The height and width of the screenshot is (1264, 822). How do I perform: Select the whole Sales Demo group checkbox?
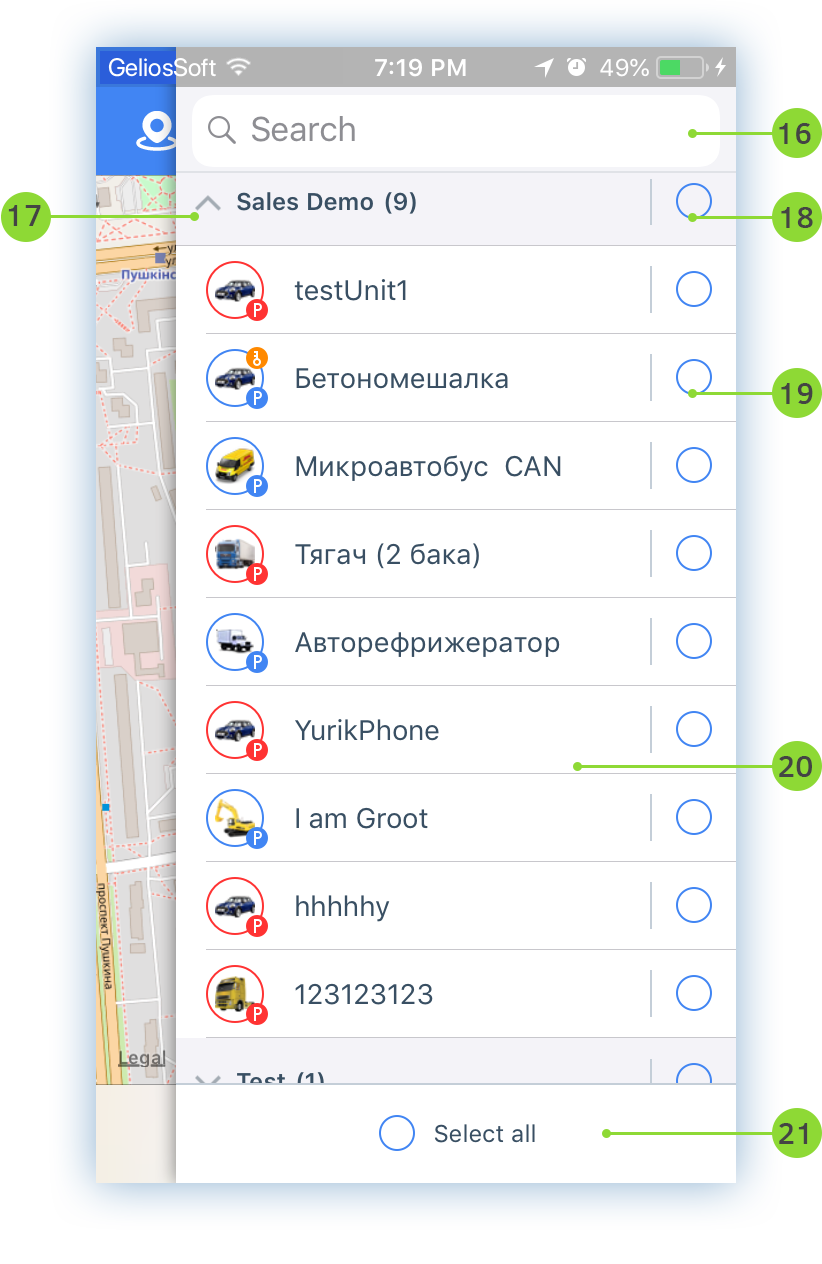click(693, 202)
